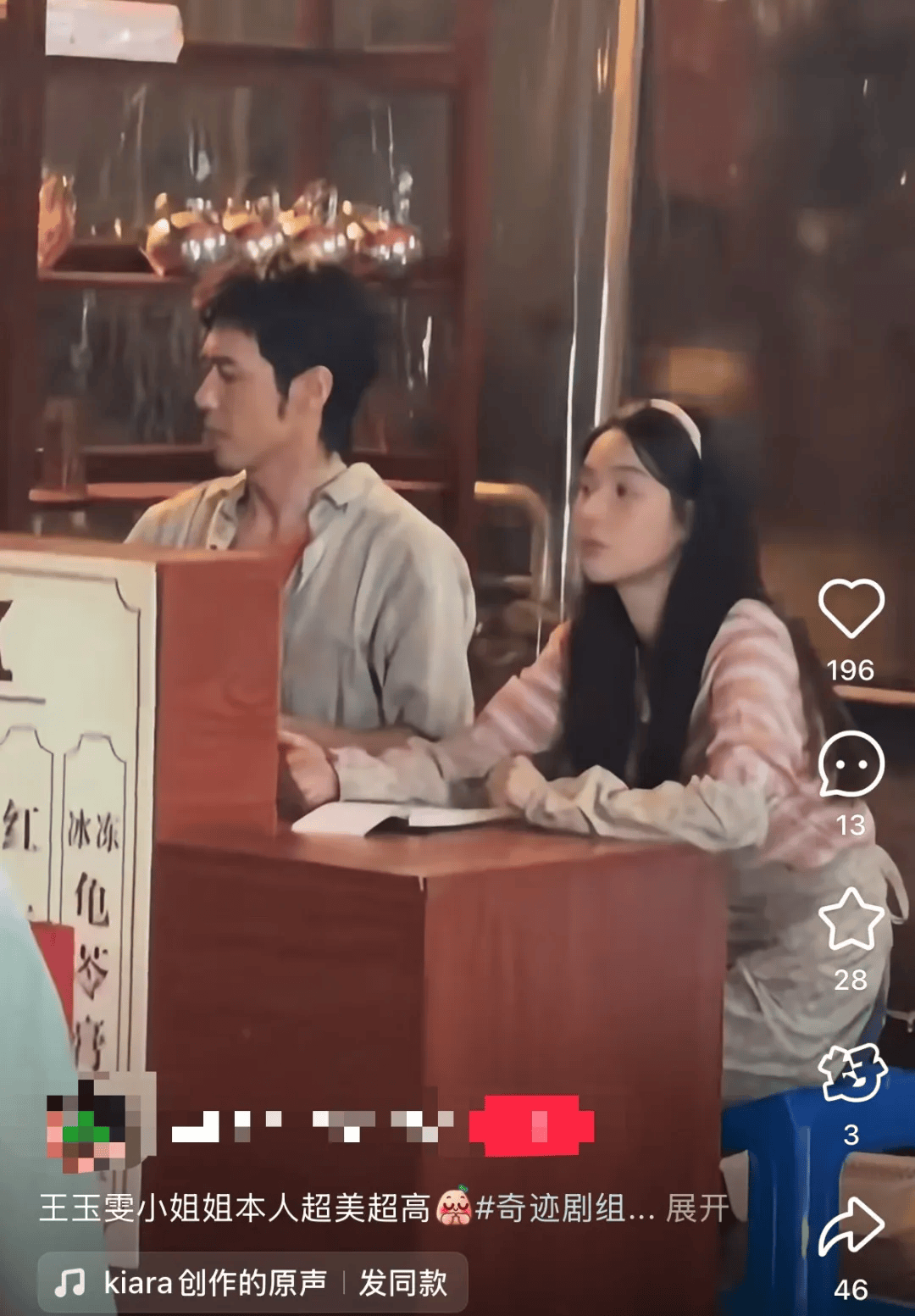Like this video with the heart icon
This screenshot has width=915, height=1316.
[851, 608]
